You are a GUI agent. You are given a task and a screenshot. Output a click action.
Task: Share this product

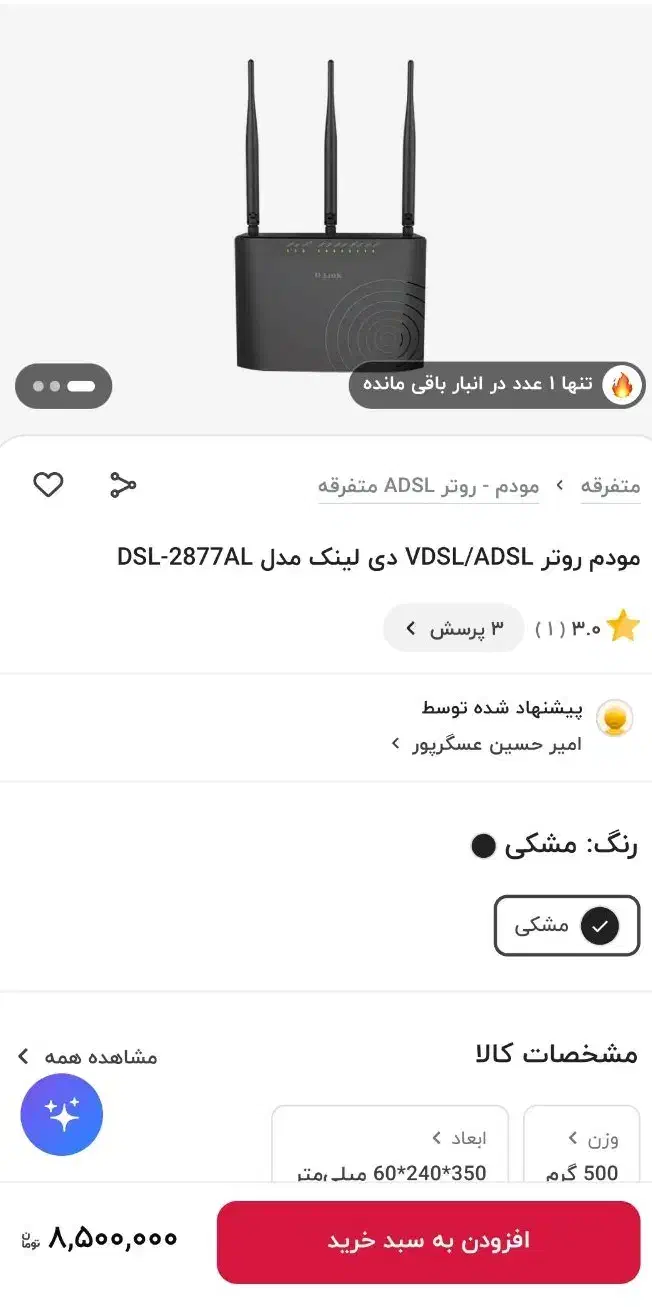[122, 485]
